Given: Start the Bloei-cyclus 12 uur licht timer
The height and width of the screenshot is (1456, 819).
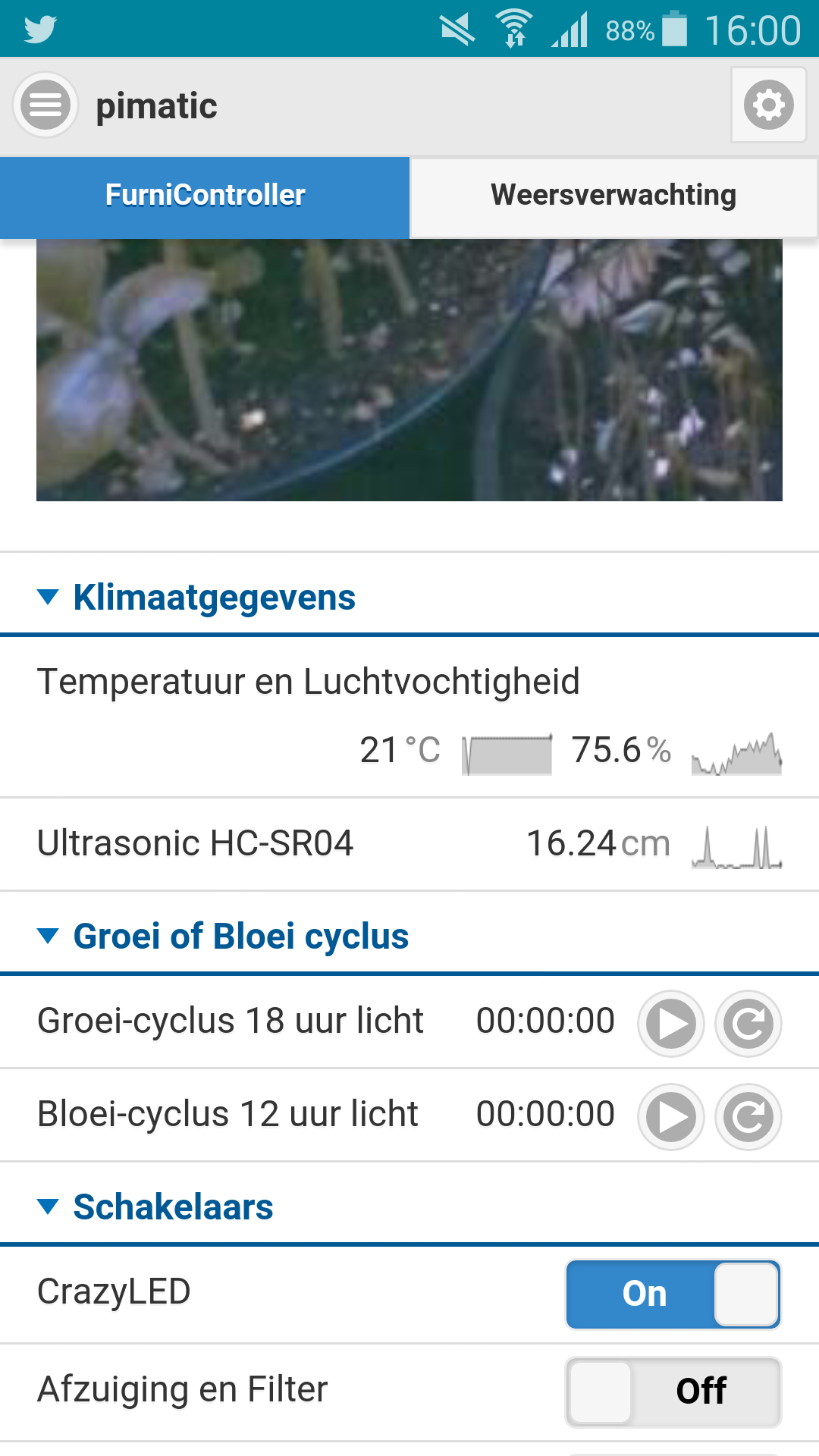Looking at the screenshot, I should [671, 1117].
